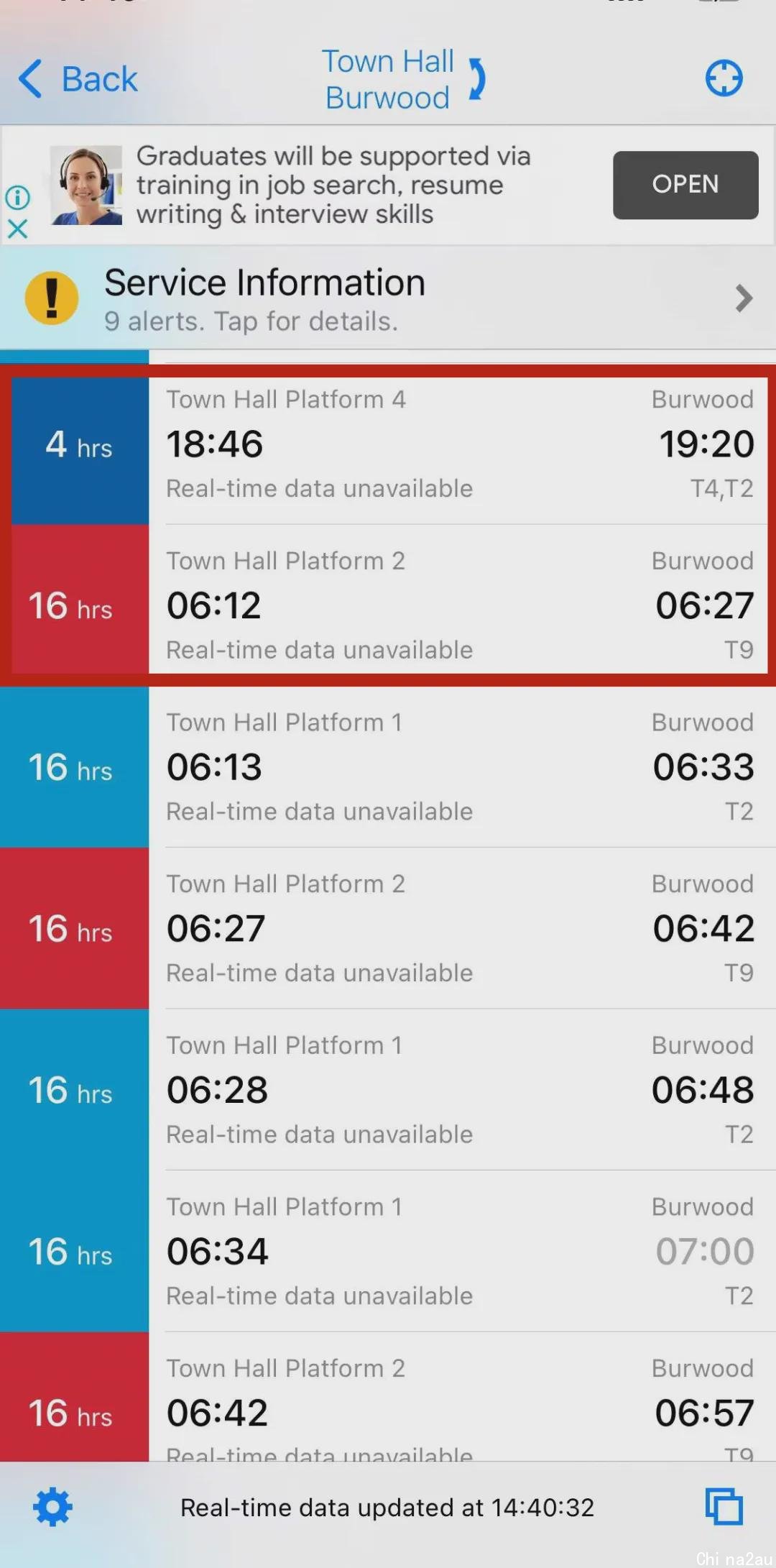View the 06:13 Platform 1 trip
The image size is (776, 1568).
[x=388, y=766]
